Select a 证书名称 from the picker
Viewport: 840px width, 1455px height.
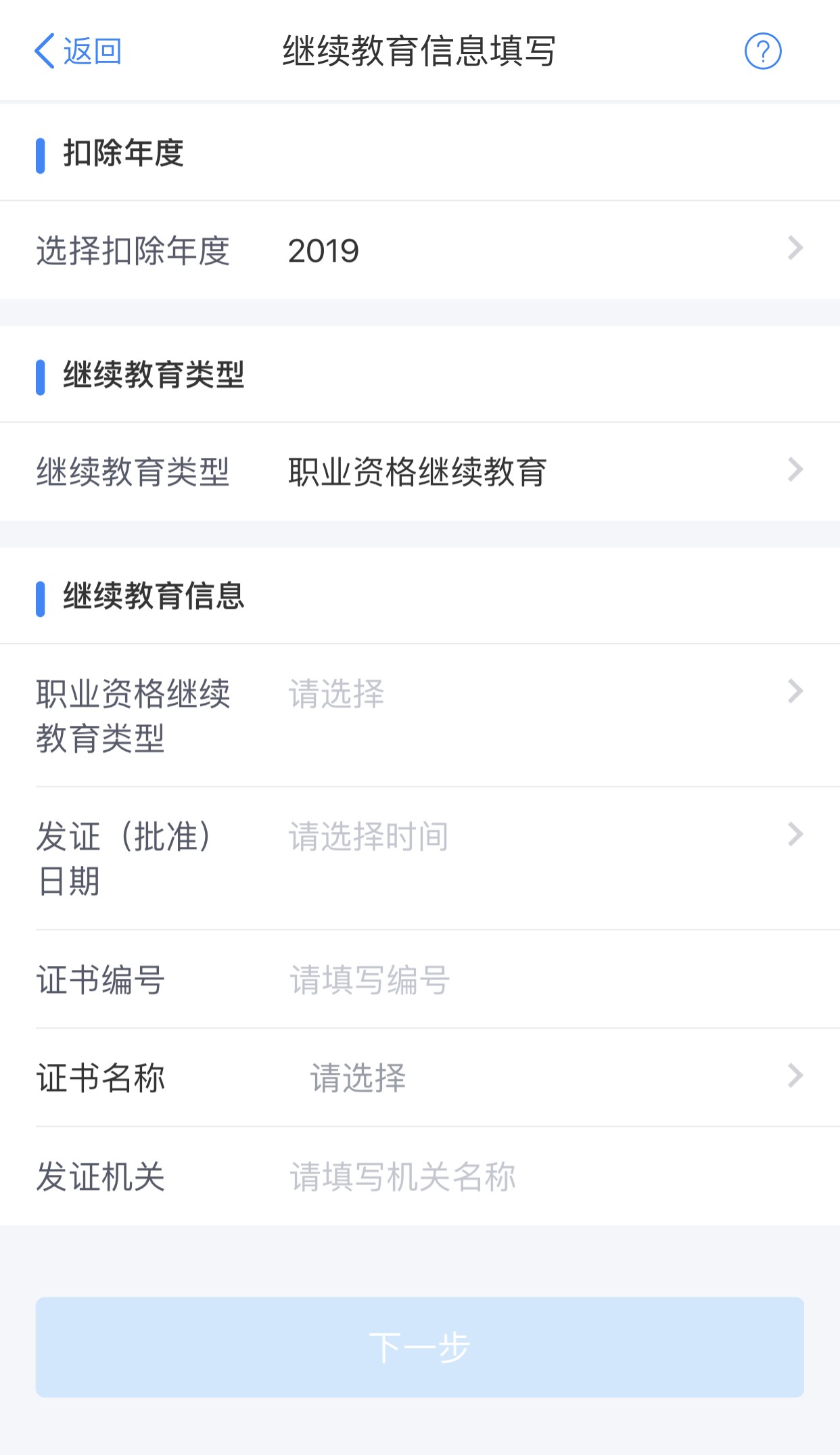point(541,1078)
